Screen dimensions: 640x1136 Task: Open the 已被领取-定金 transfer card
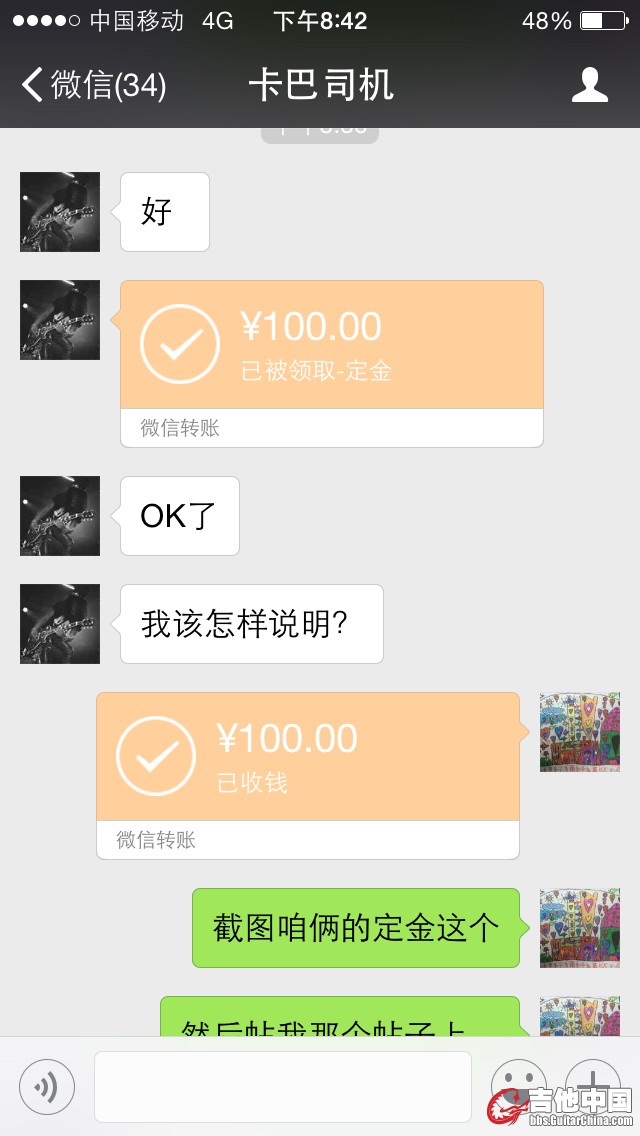coord(331,345)
